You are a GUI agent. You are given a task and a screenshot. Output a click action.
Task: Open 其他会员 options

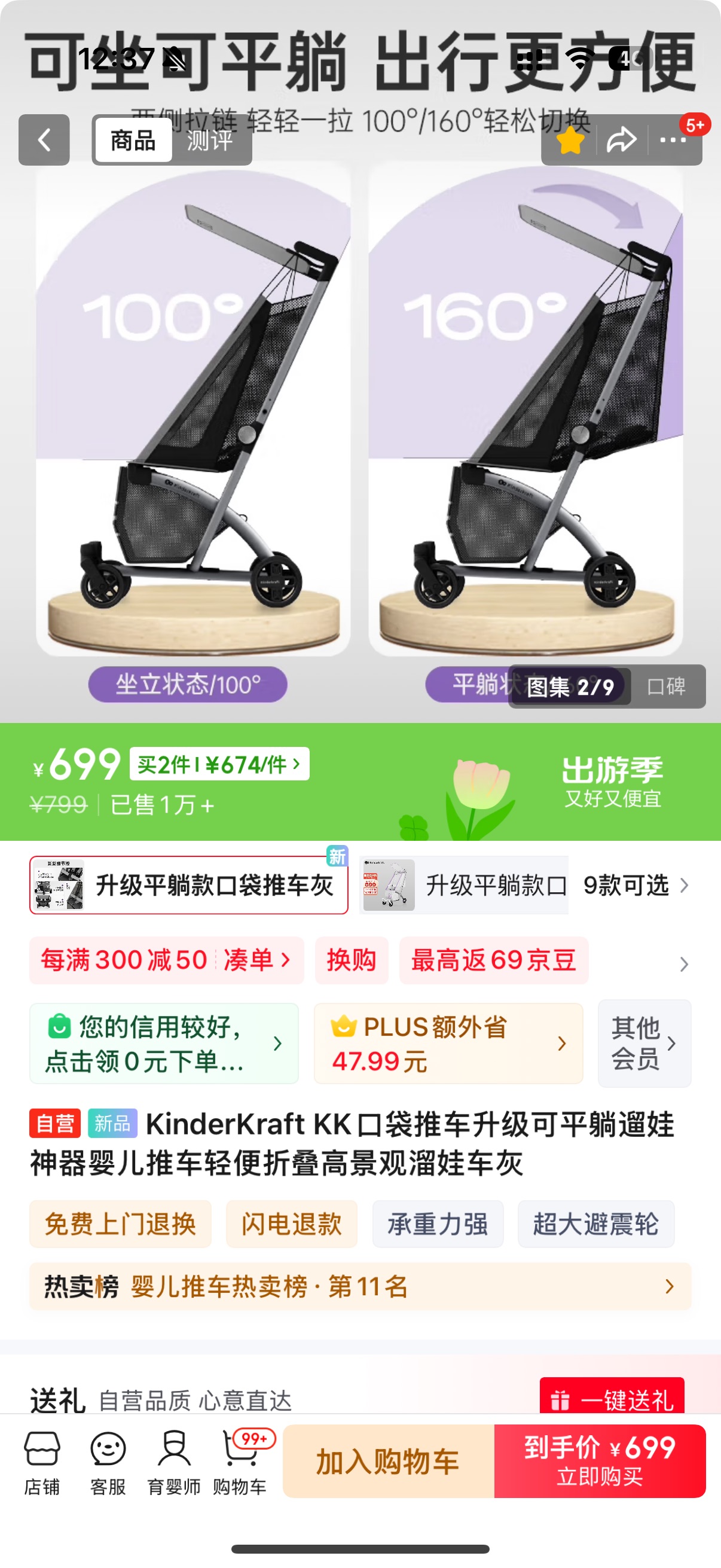pos(644,1044)
